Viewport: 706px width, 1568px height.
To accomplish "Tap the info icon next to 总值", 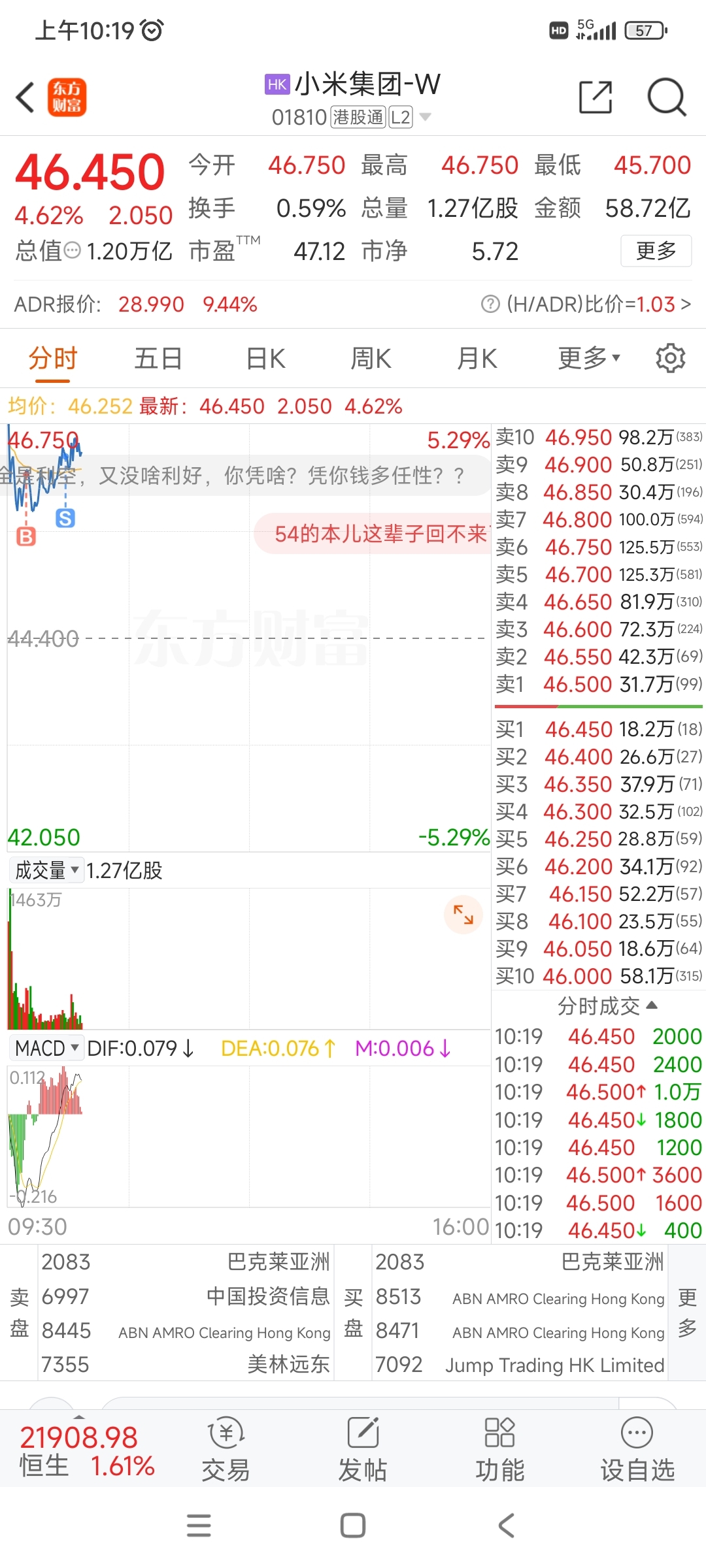I will click(x=72, y=250).
